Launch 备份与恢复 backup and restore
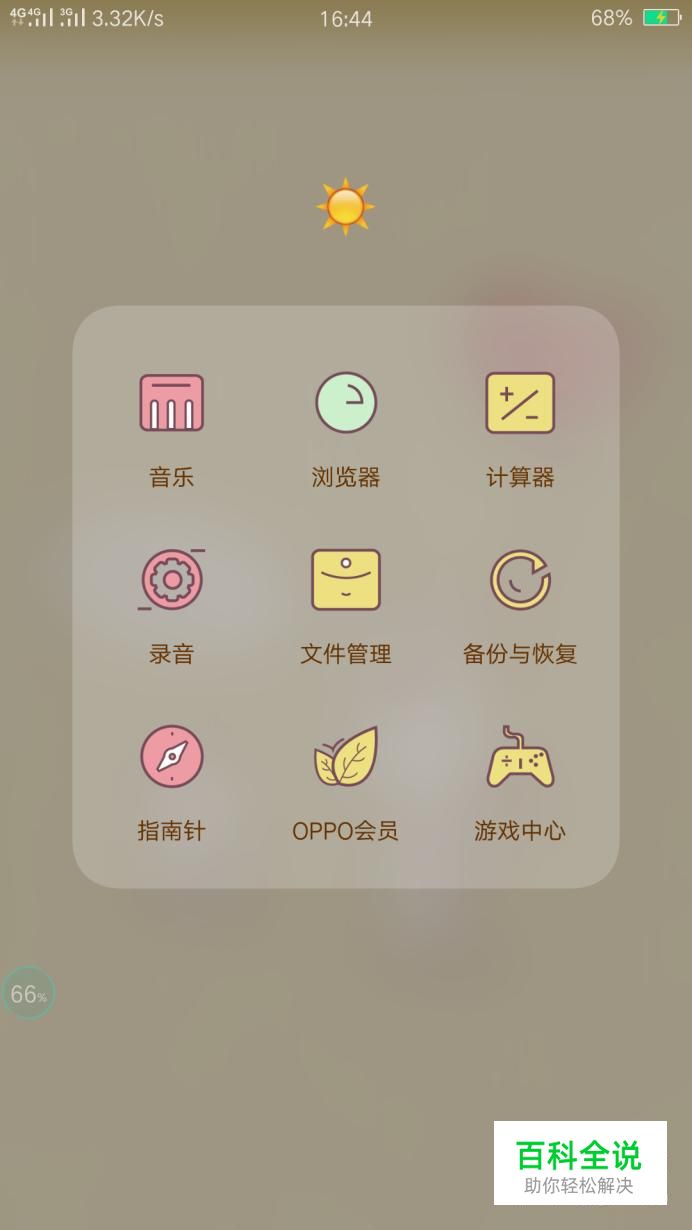 [520, 580]
